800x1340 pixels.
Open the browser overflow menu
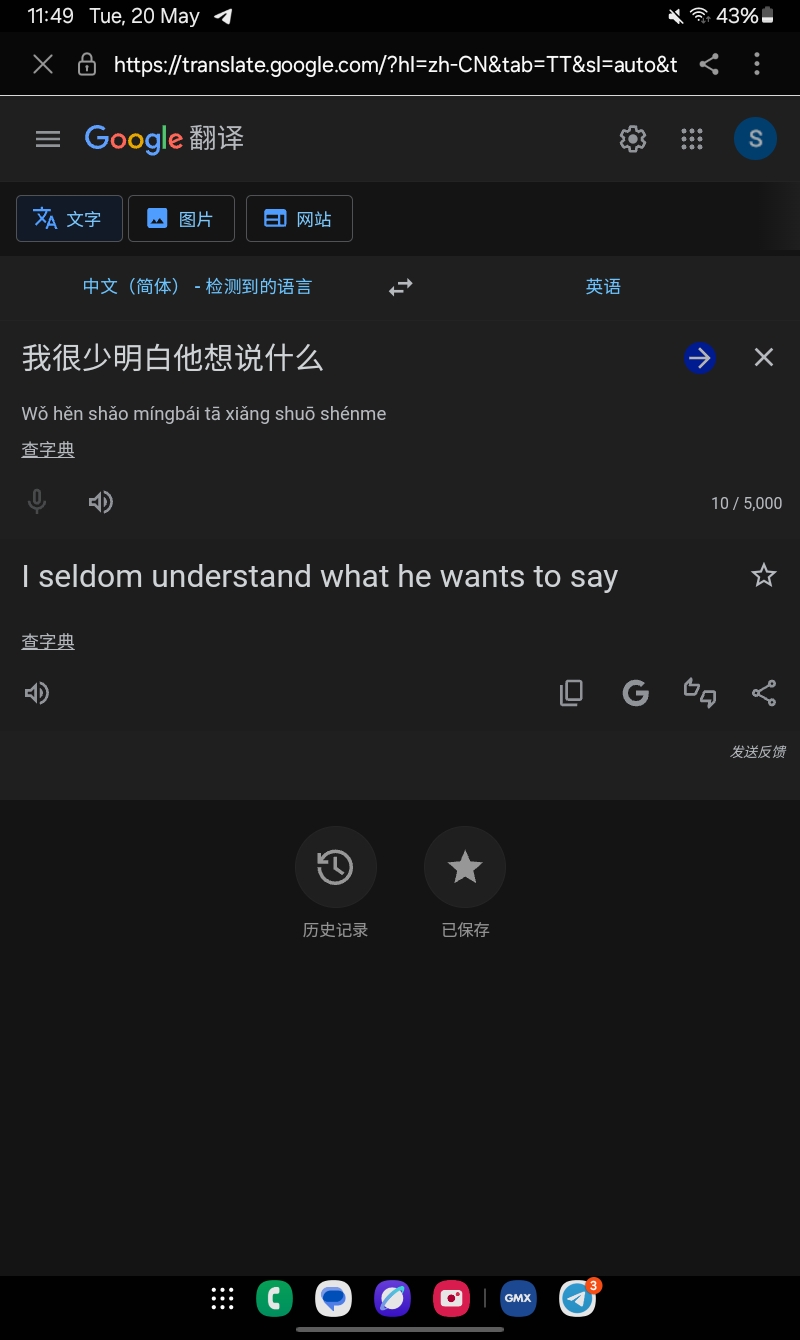[757, 65]
